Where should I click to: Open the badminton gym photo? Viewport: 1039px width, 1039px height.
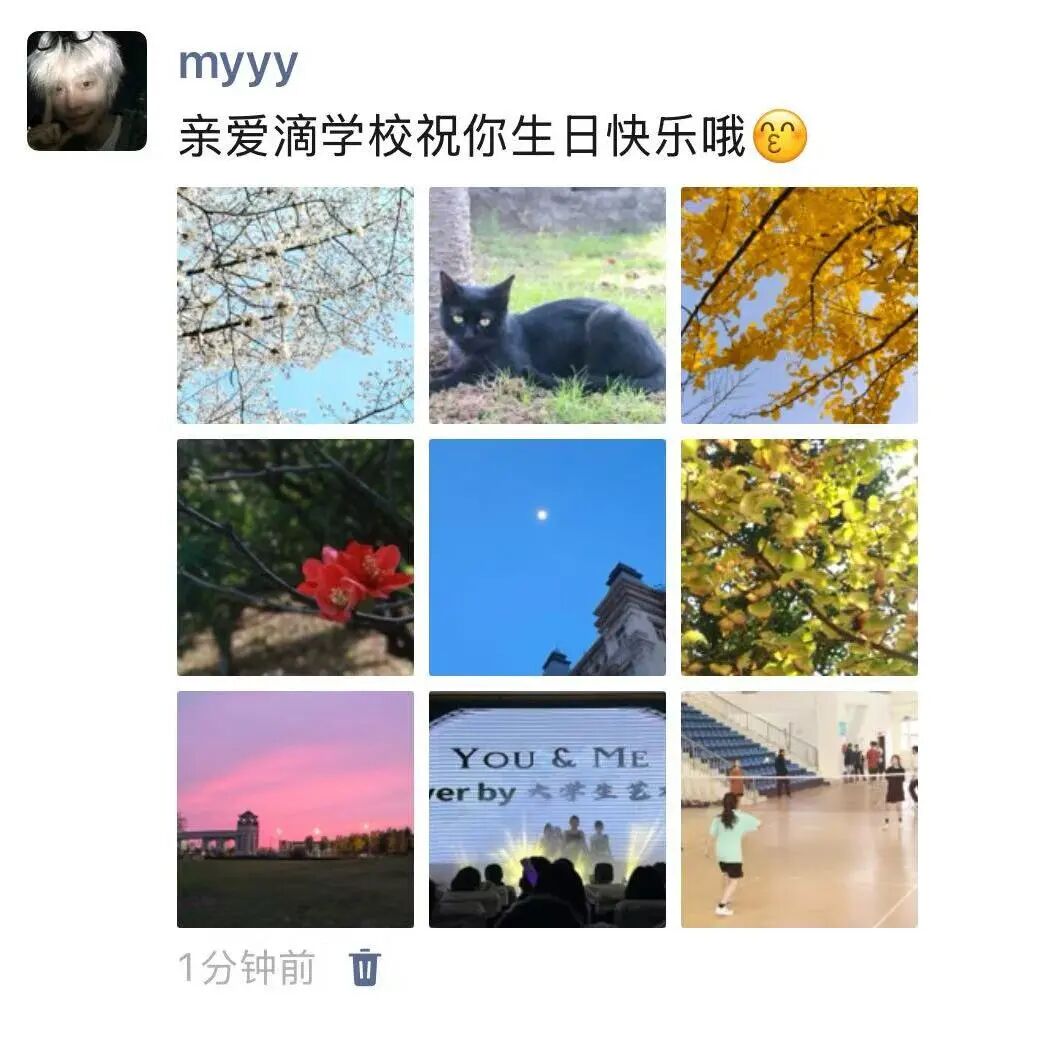click(799, 809)
